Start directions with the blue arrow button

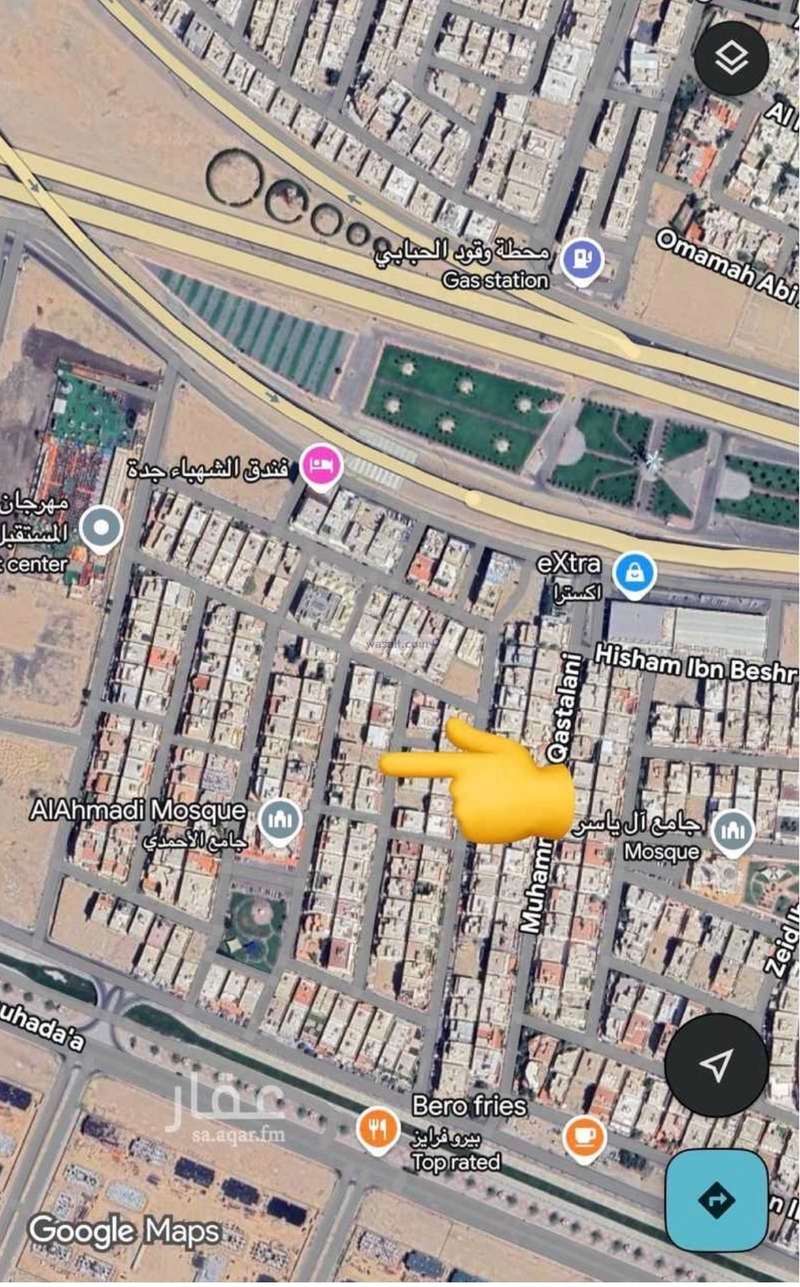[716, 1200]
